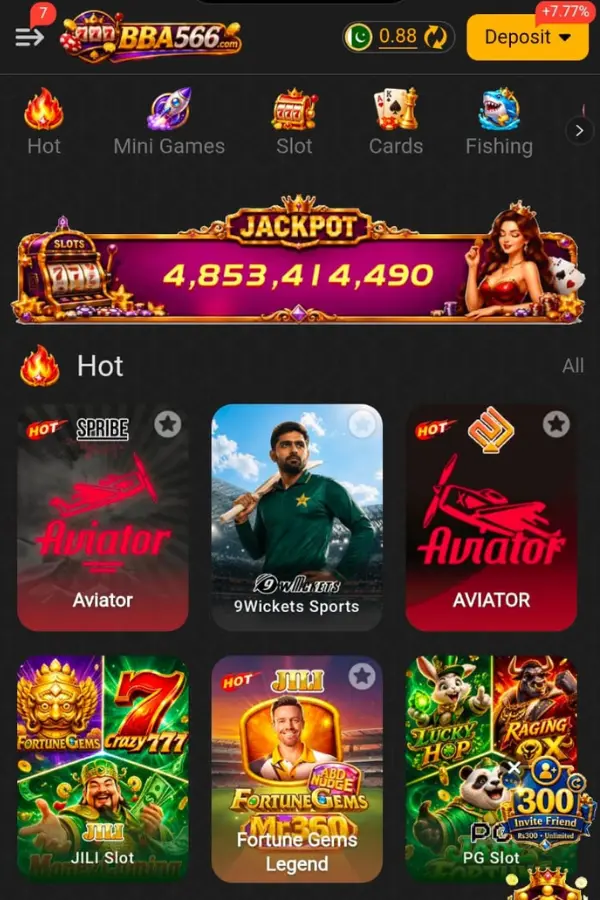The image size is (600, 900).
Task: Favorite the AVIATOR game card
Action: 556,424
